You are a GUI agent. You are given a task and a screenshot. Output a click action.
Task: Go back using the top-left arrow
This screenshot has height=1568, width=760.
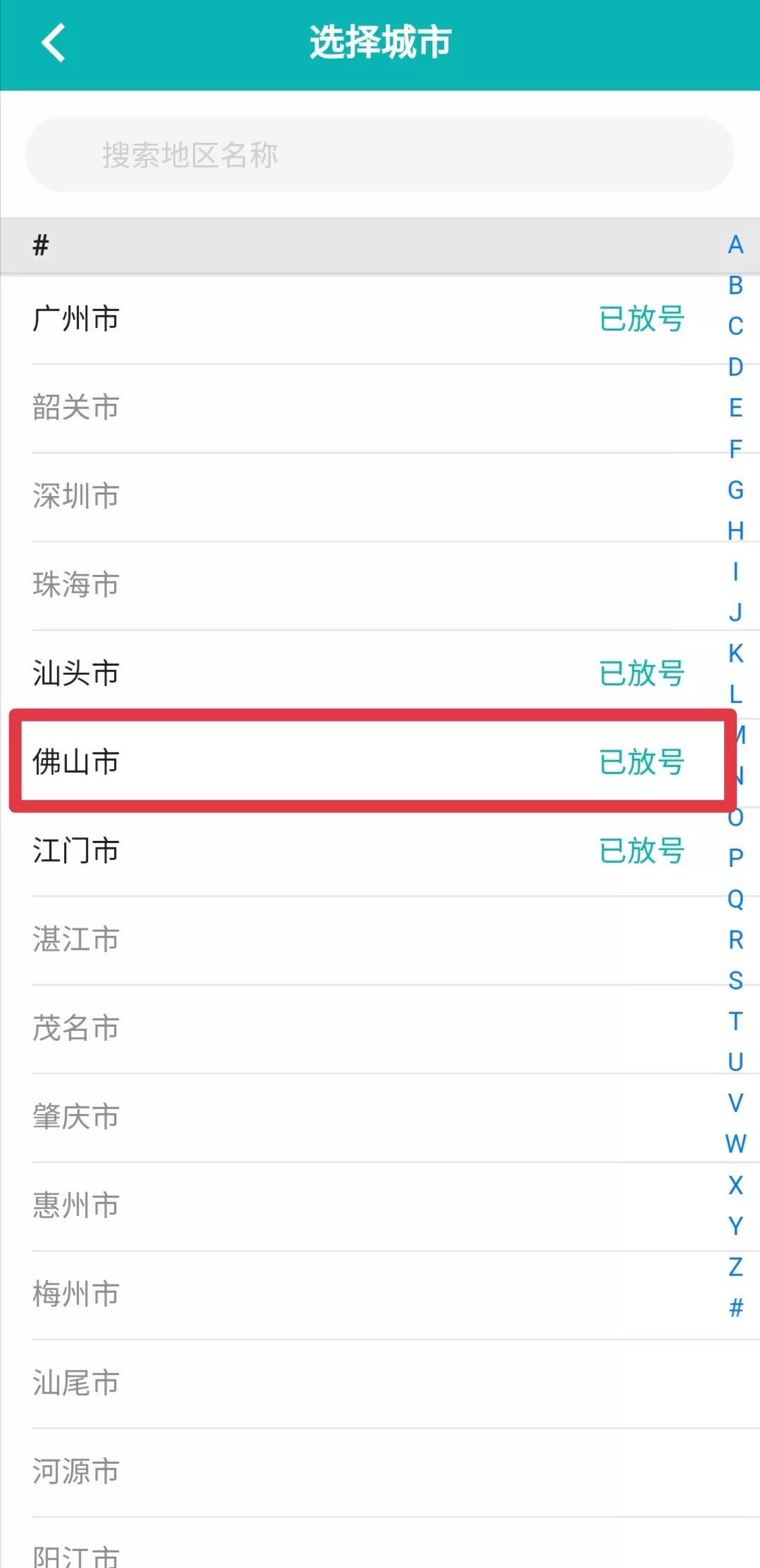(53, 42)
